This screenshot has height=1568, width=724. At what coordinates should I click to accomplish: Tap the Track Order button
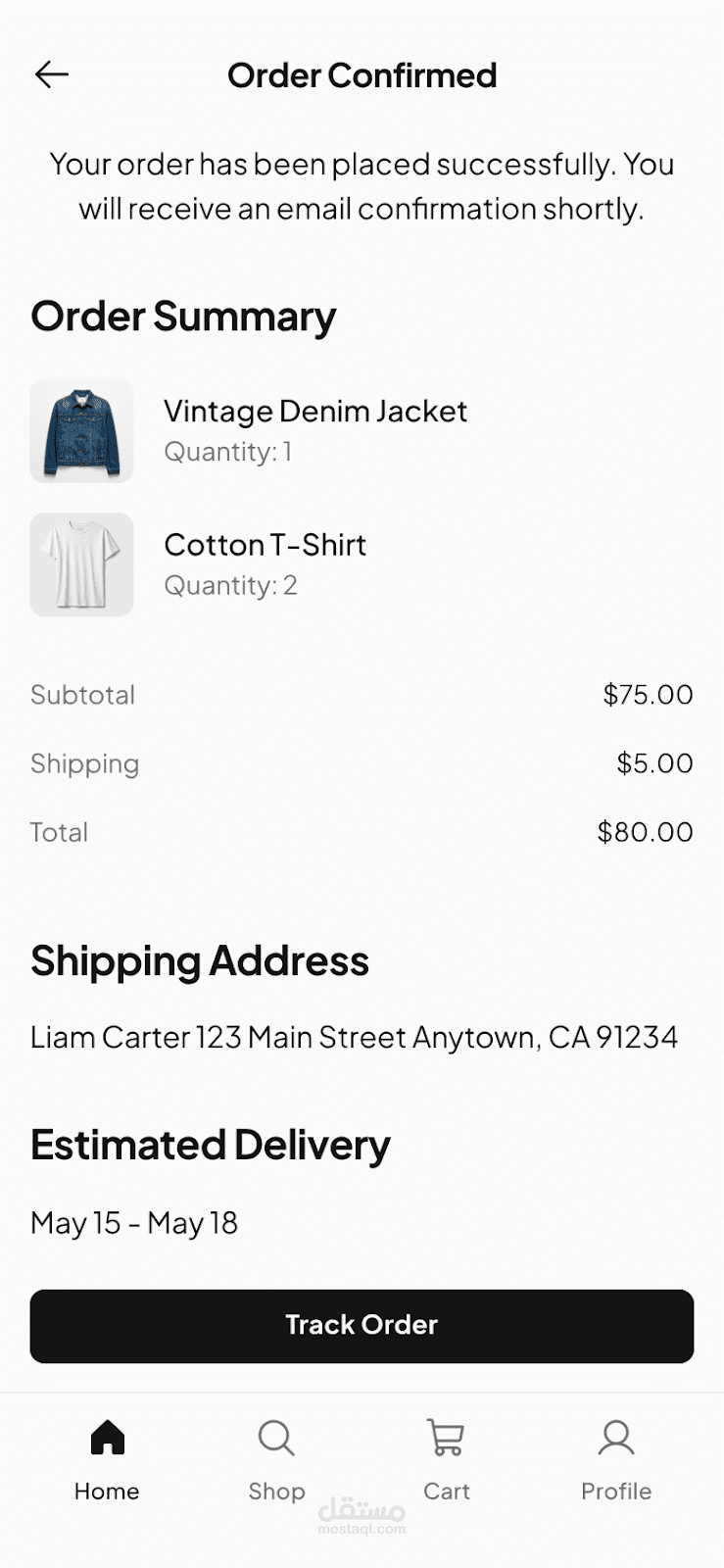click(x=362, y=1325)
